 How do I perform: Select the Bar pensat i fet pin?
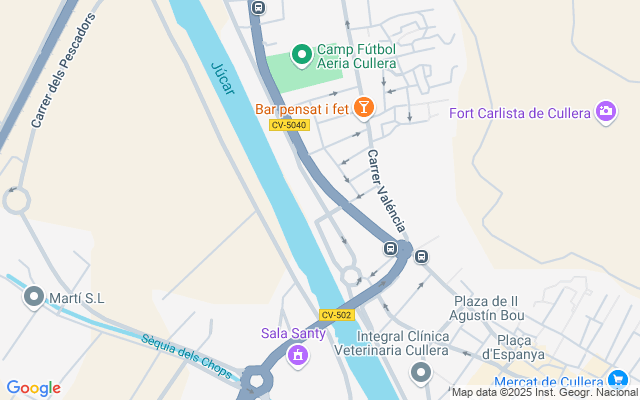[364, 106]
